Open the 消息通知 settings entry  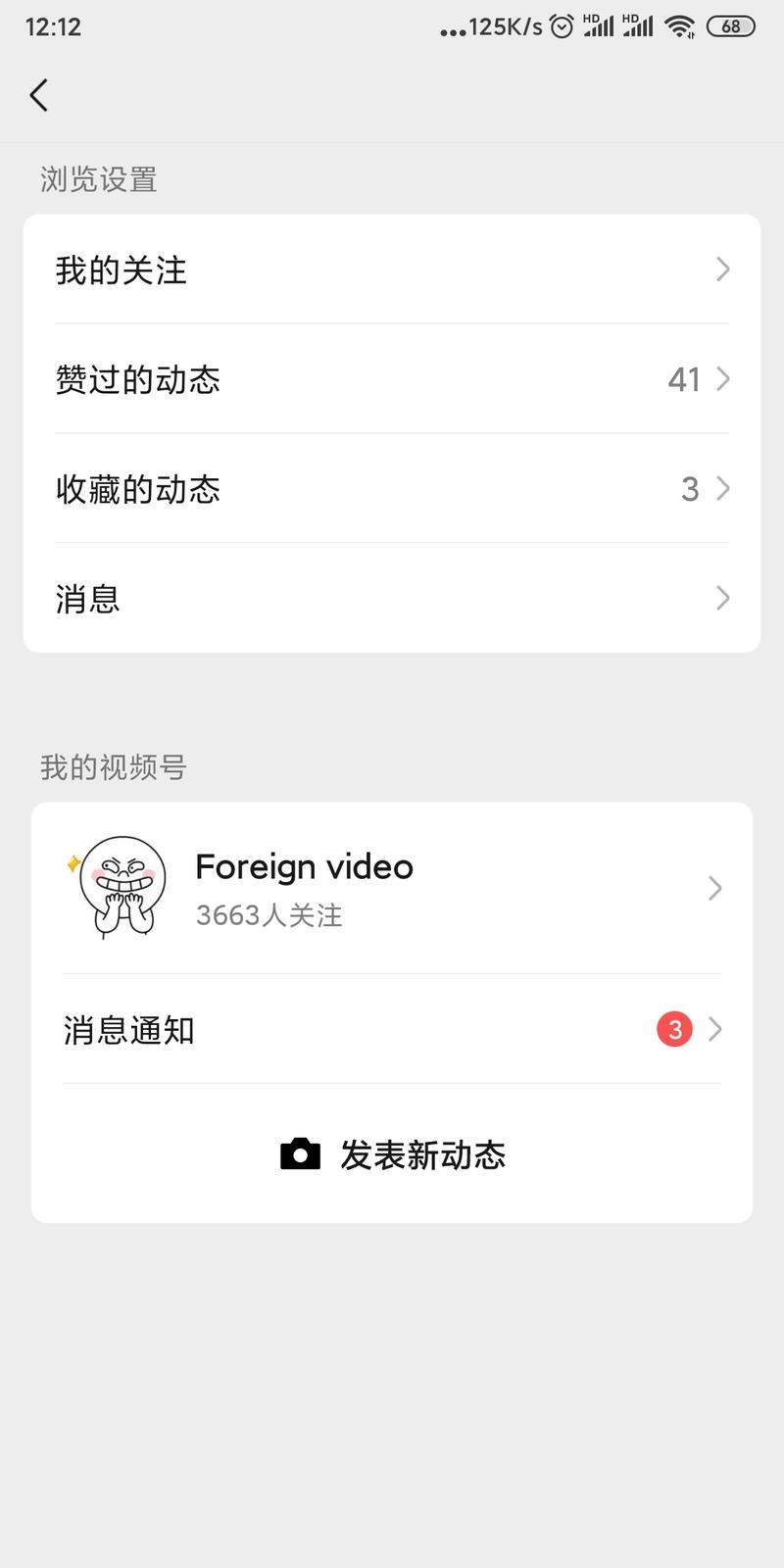[x=127, y=1029]
